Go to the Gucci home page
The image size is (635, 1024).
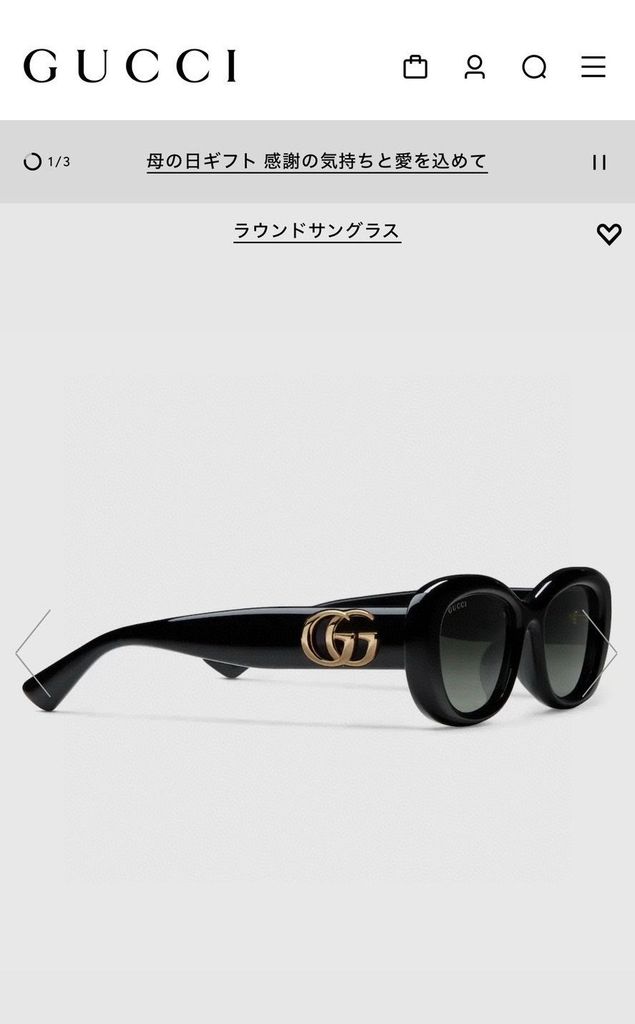[130, 66]
